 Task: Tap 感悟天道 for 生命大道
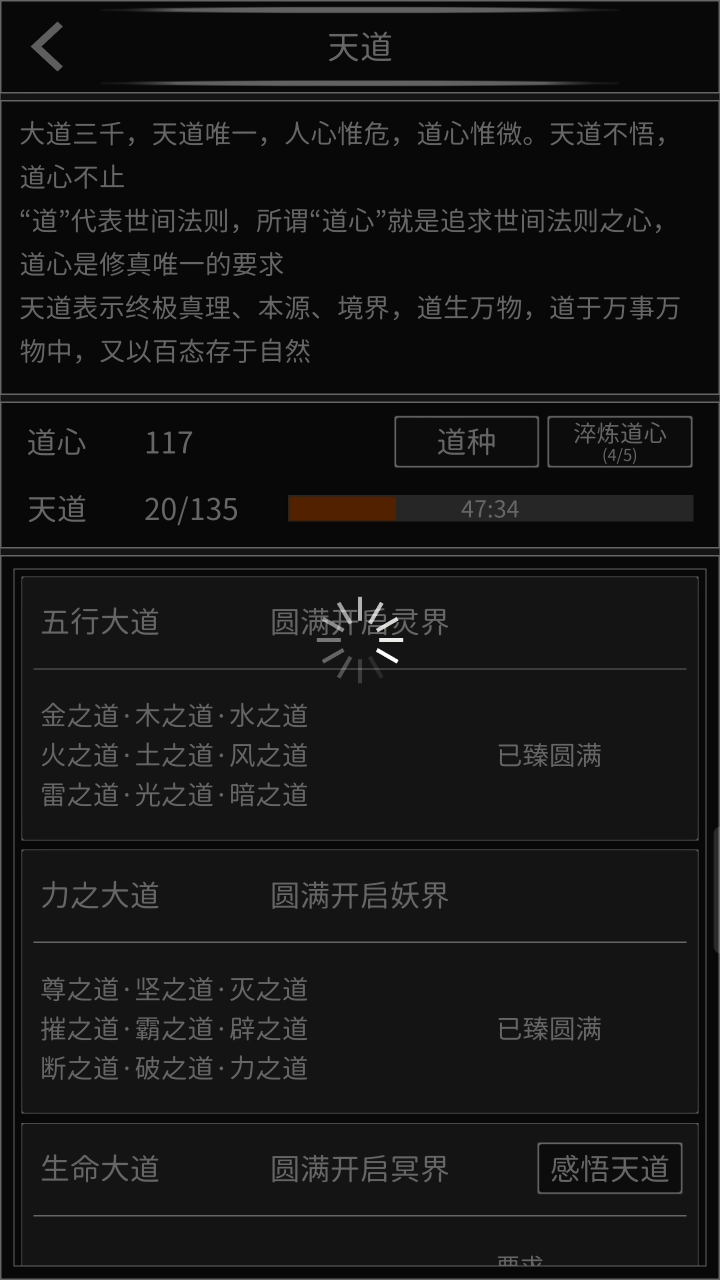pos(610,1168)
